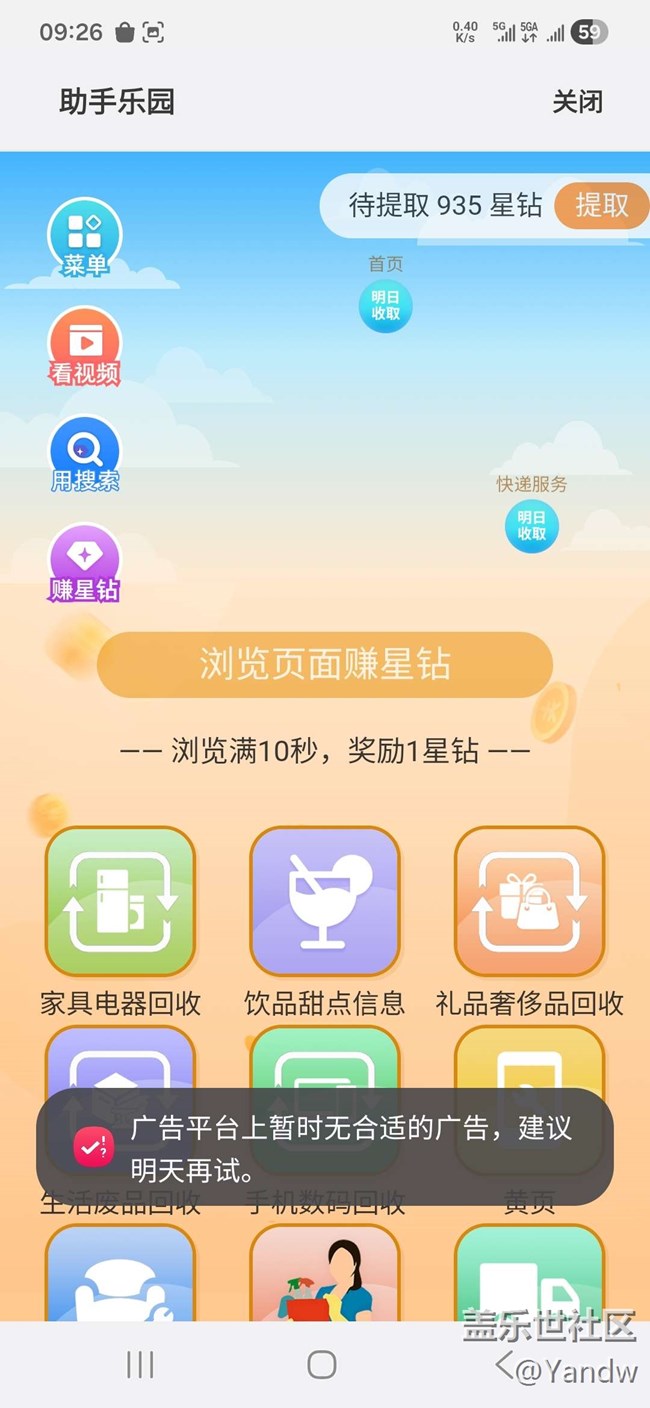Open the 菜单 menu bubble
This screenshot has width=650, height=1408.
[x=85, y=238]
